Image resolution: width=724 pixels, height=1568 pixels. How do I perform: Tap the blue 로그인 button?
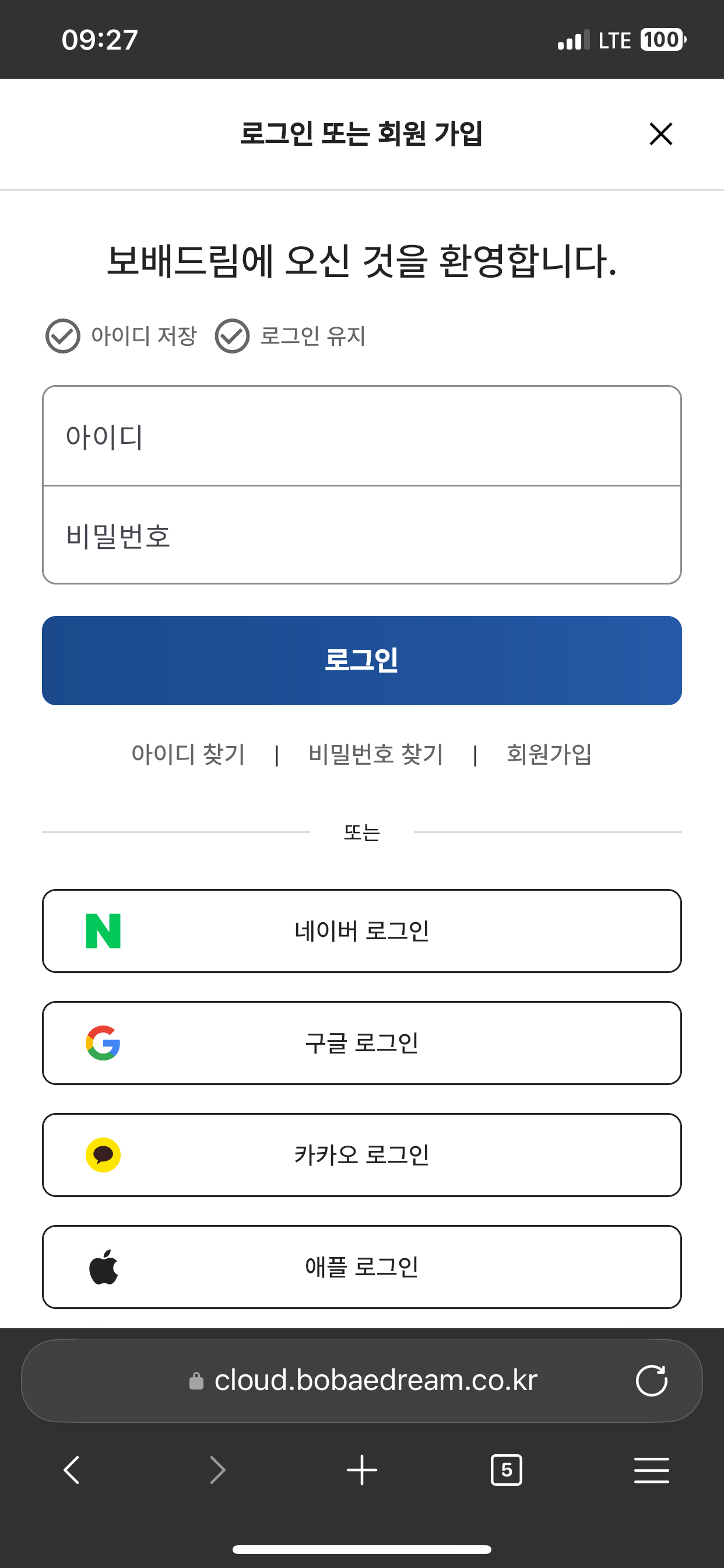(x=361, y=660)
